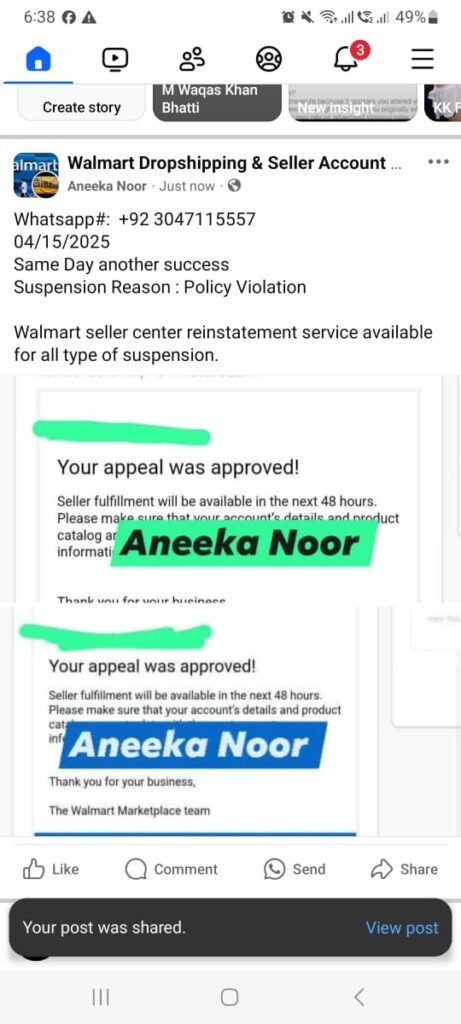
Task: Open the Friends tab
Action: (191, 59)
